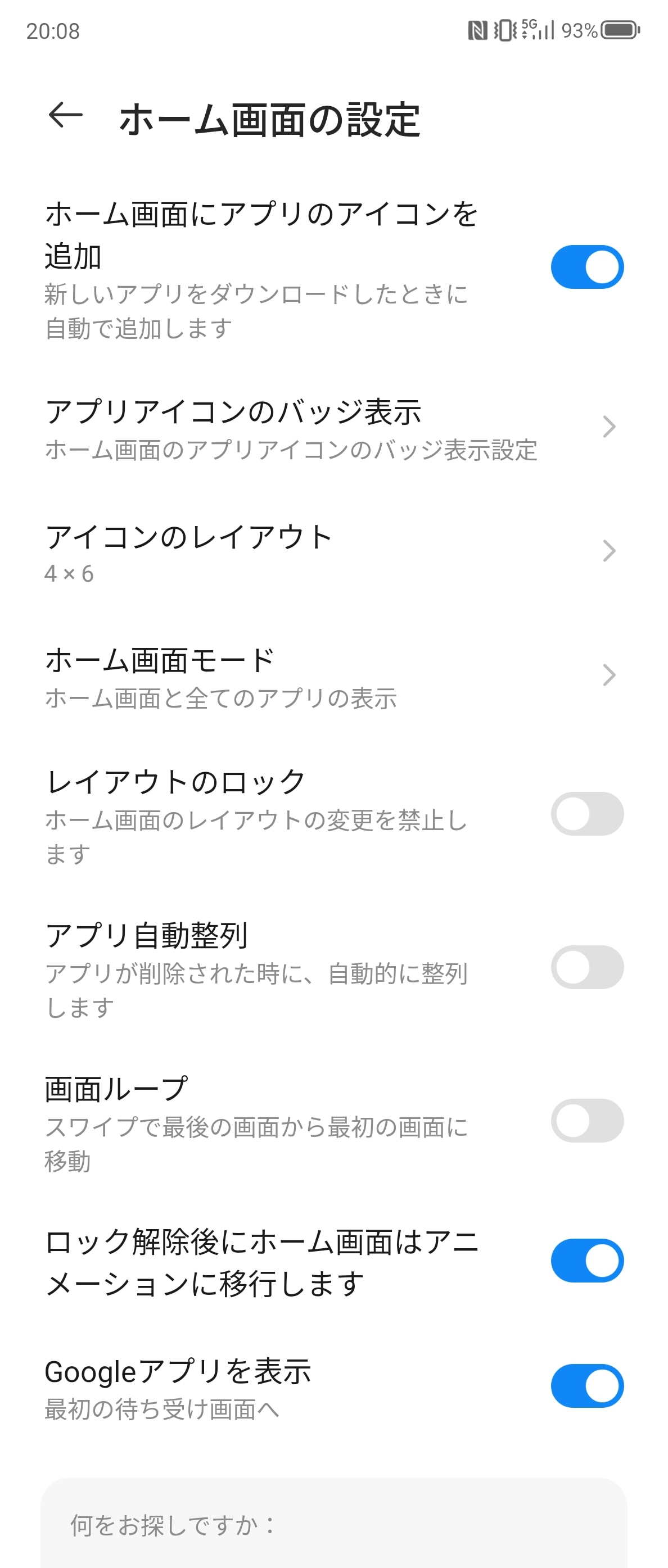Go back from ホーム画面の設定
This screenshot has height=1568, width=668.
click(65, 115)
